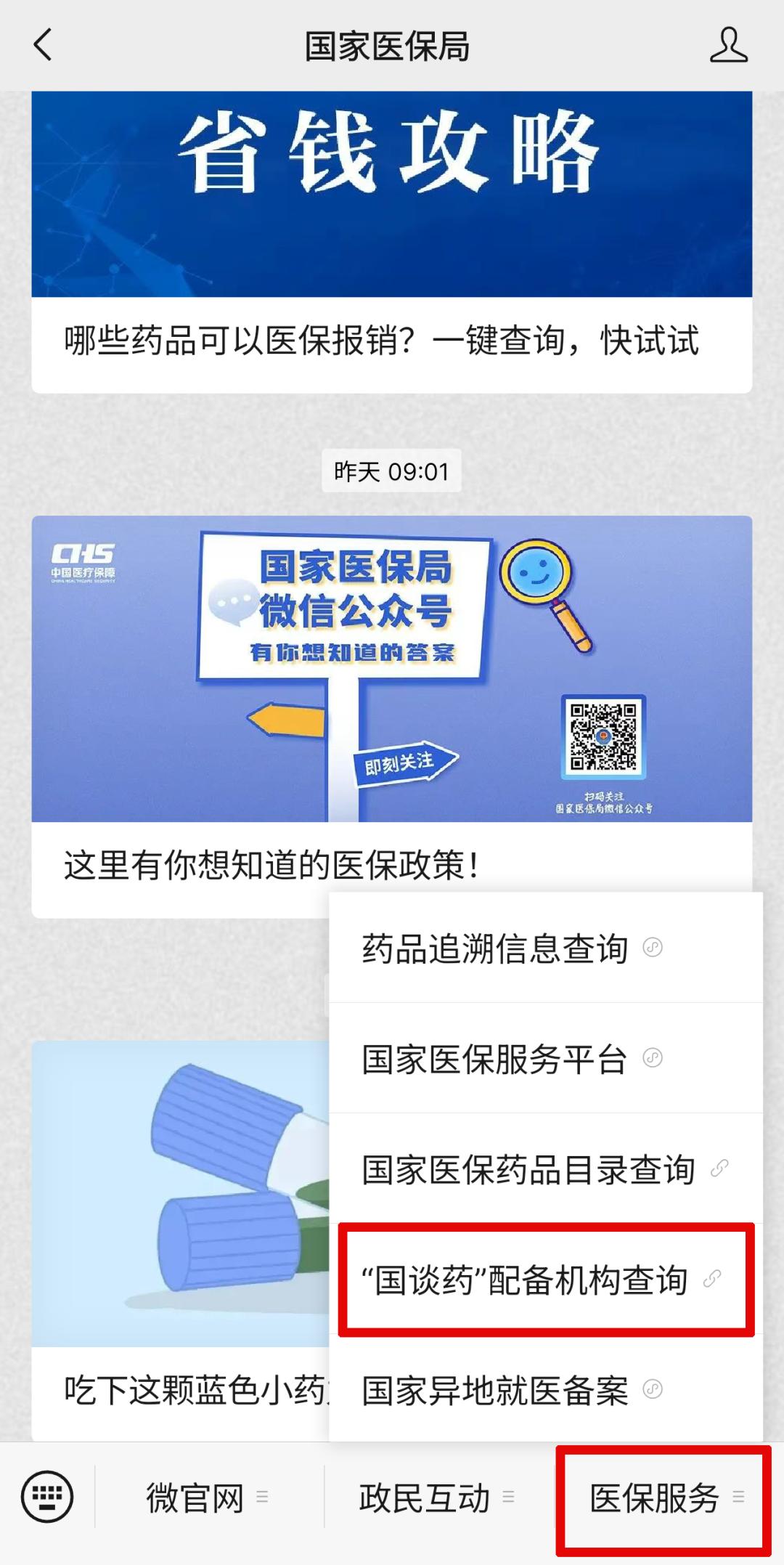
Task: Switch to keyboard input mode
Action: (47, 1497)
